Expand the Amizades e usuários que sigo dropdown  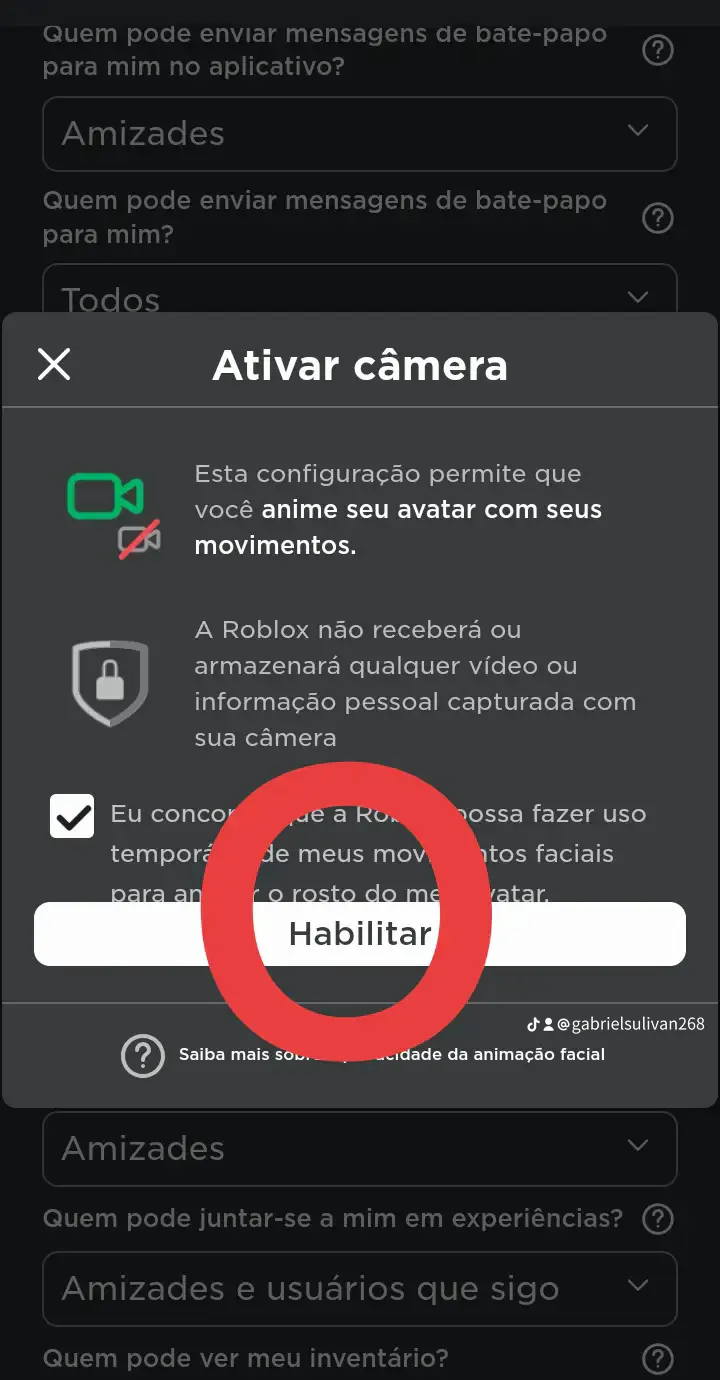(360, 1289)
